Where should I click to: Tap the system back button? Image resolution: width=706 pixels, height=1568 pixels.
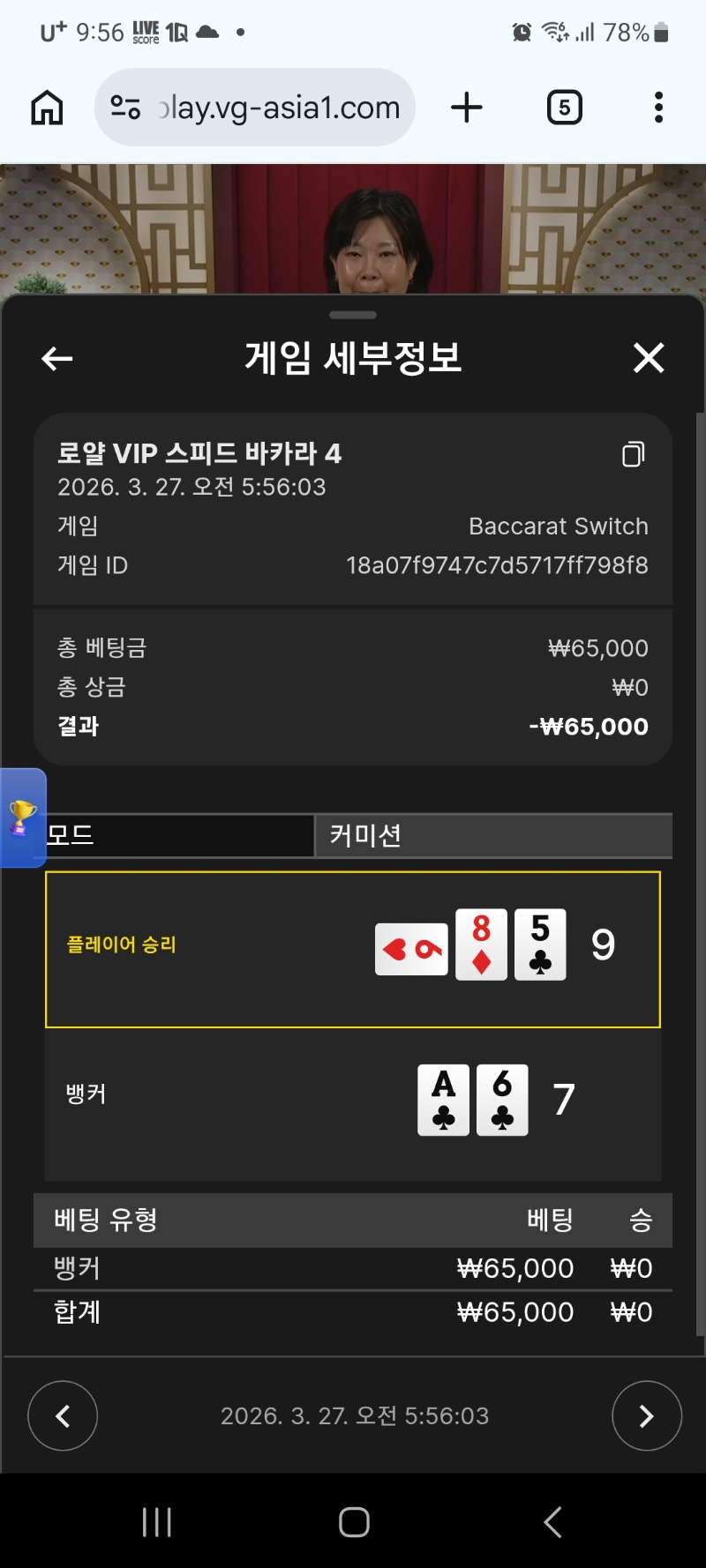(552, 1522)
